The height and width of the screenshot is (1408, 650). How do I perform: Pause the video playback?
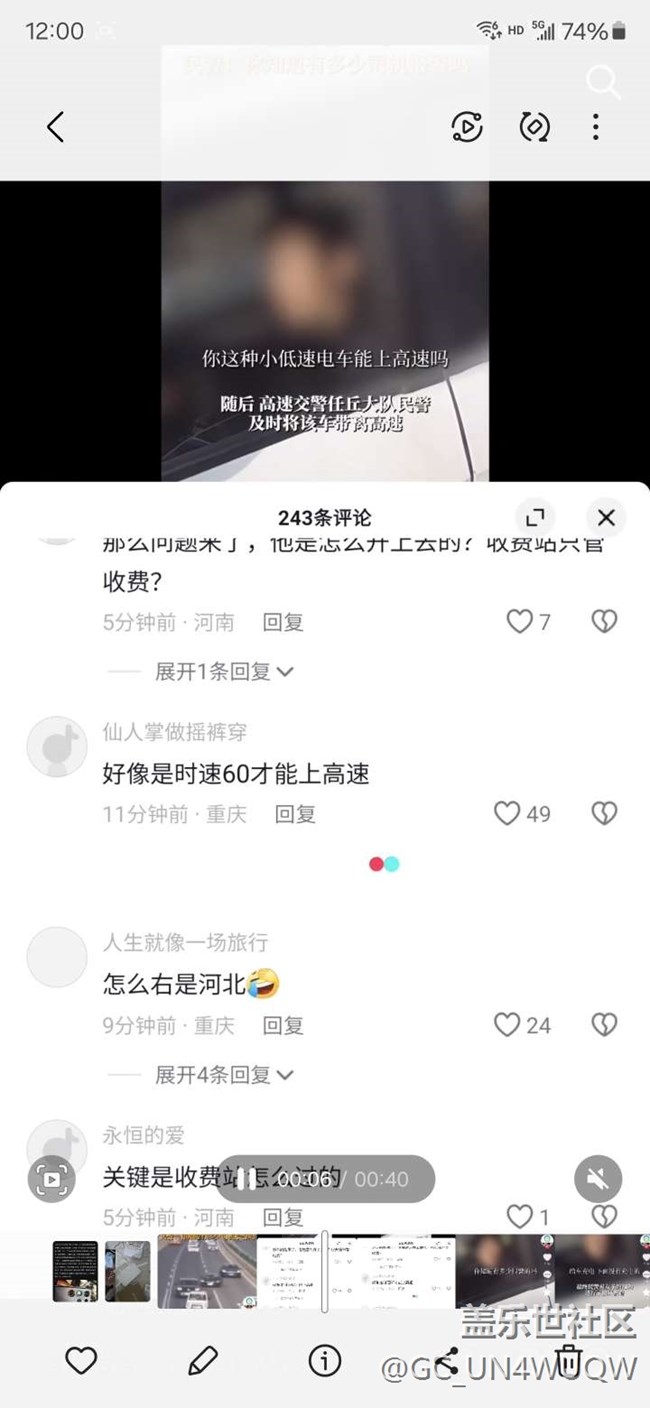point(246,1179)
